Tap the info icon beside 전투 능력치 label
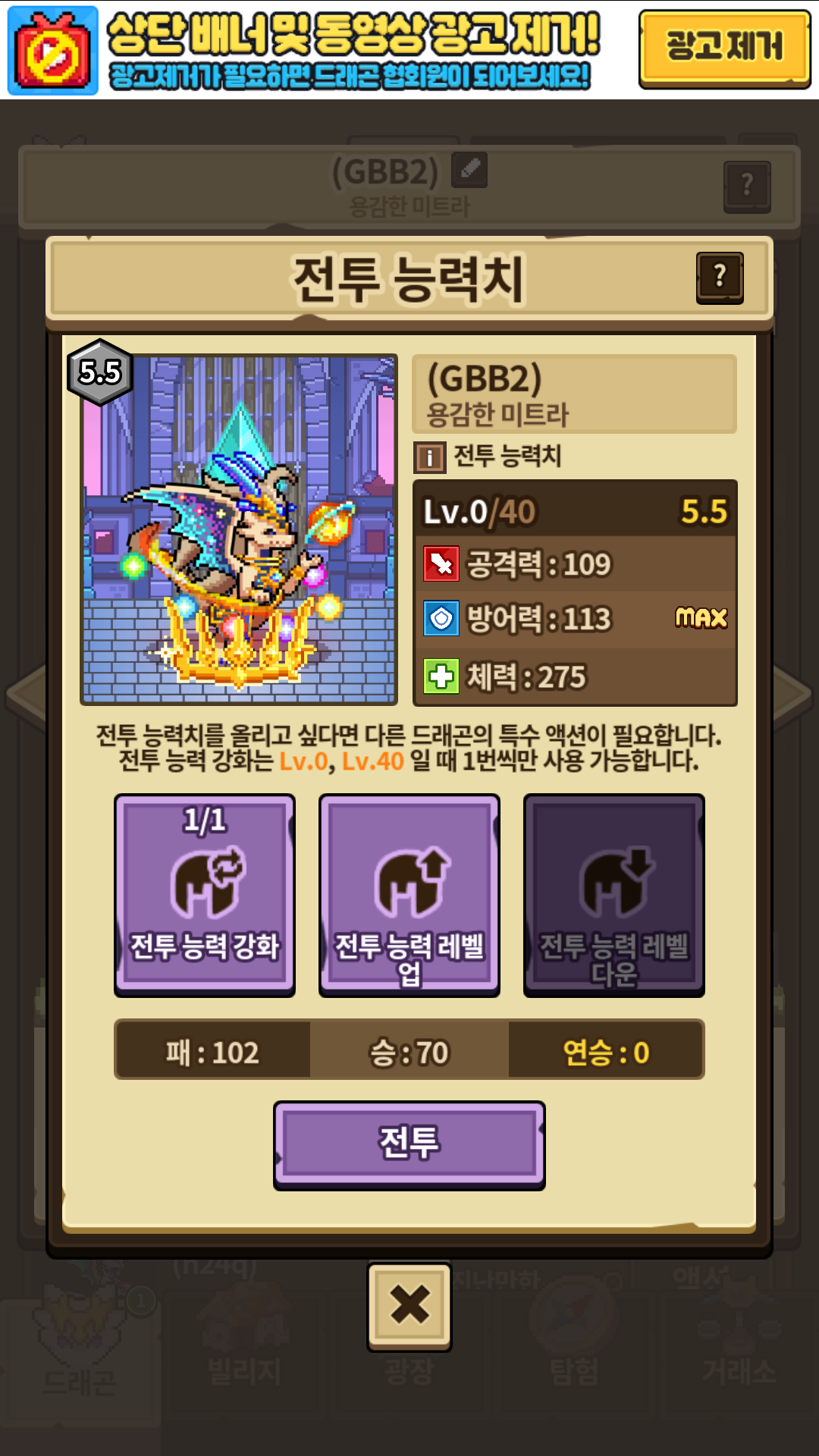819x1456 pixels. 430,457
